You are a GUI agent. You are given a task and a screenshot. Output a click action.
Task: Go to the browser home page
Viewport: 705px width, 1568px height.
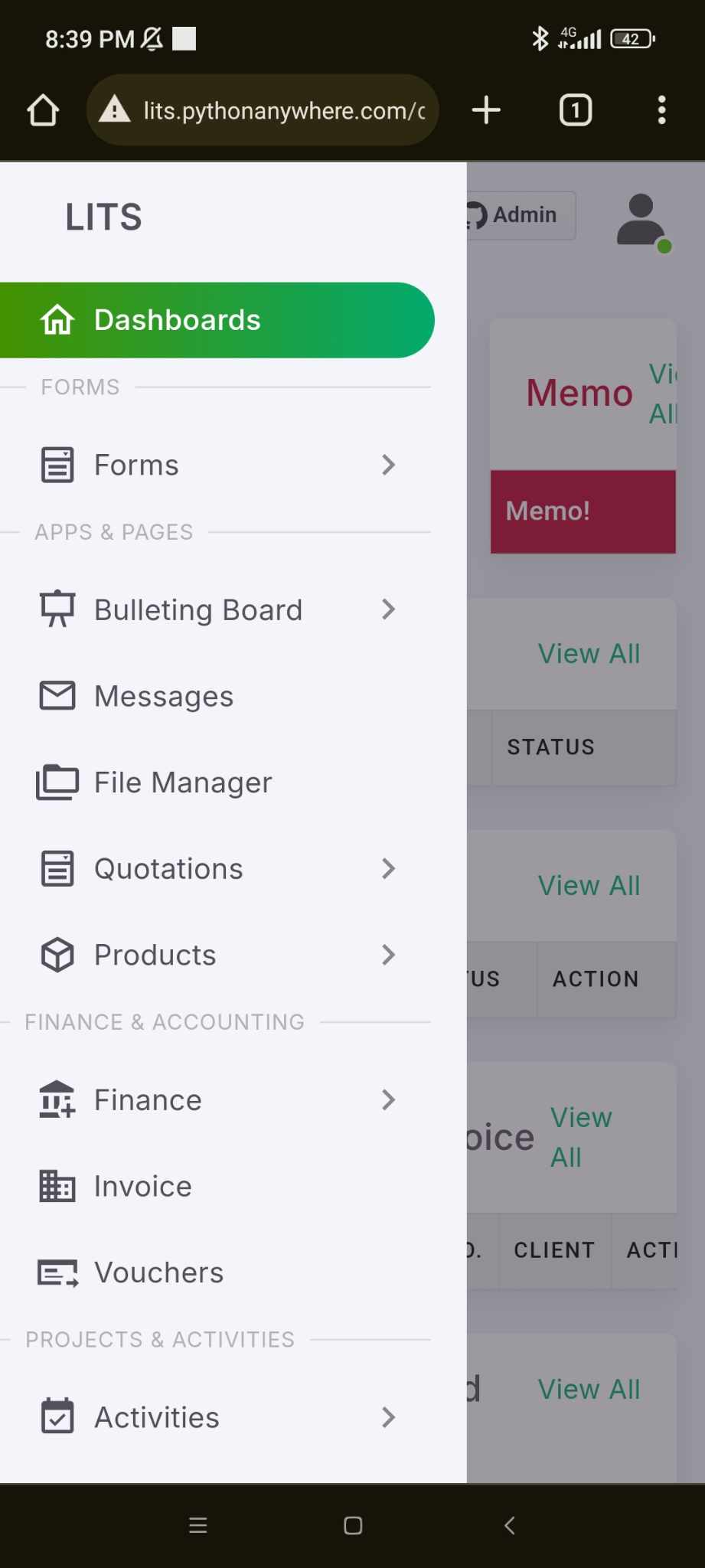(x=43, y=110)
